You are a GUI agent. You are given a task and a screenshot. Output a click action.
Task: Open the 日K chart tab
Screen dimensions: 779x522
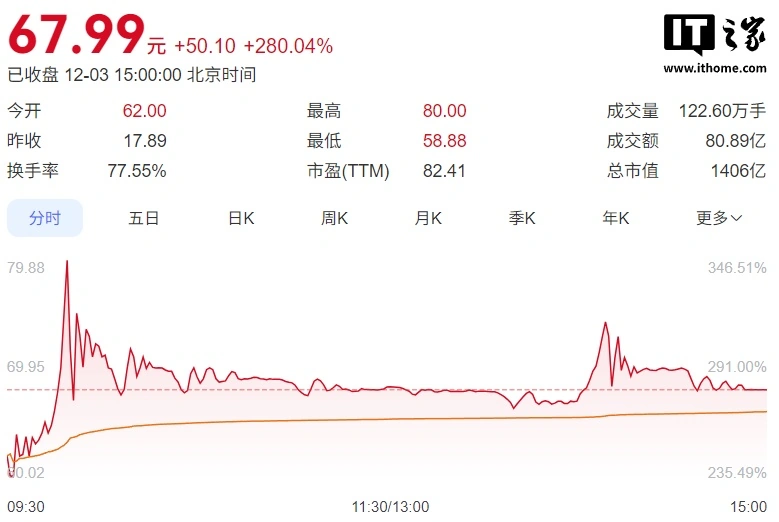tap(241, 218)
